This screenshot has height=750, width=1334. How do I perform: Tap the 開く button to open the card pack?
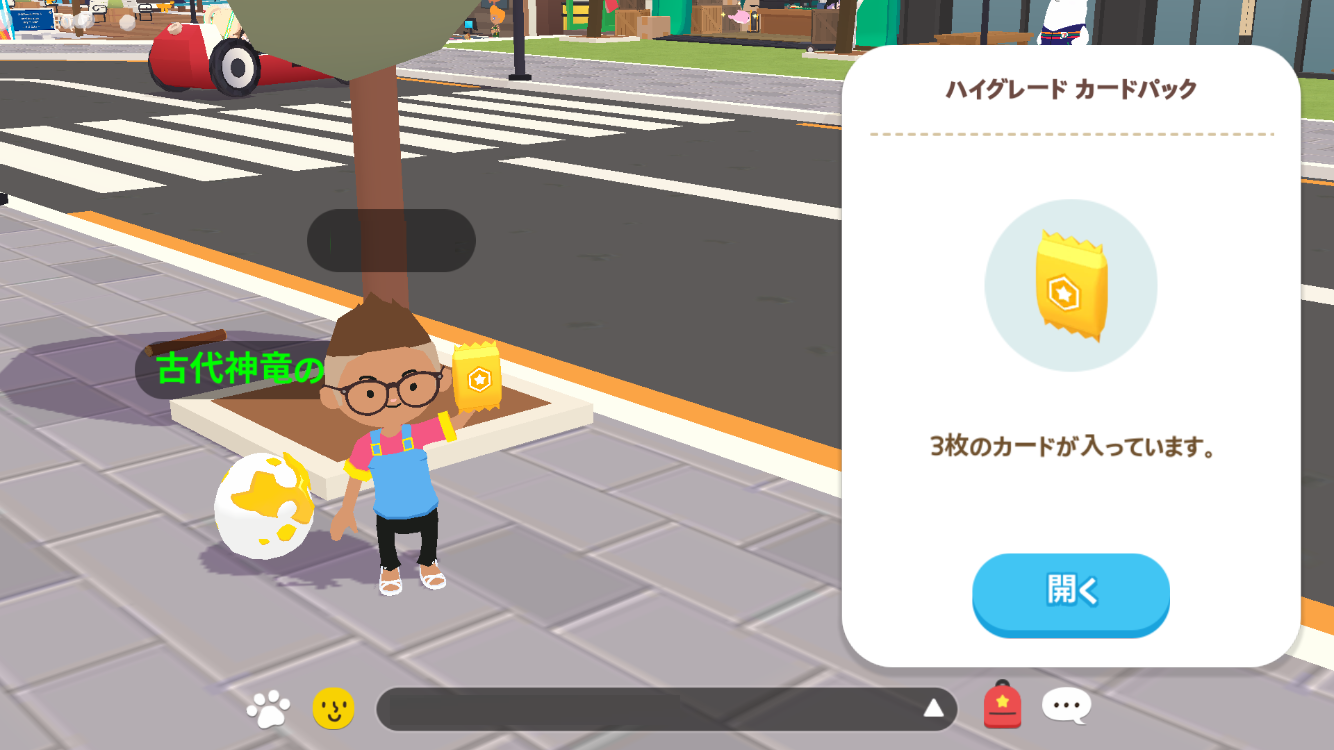(x=1070, y=592)
